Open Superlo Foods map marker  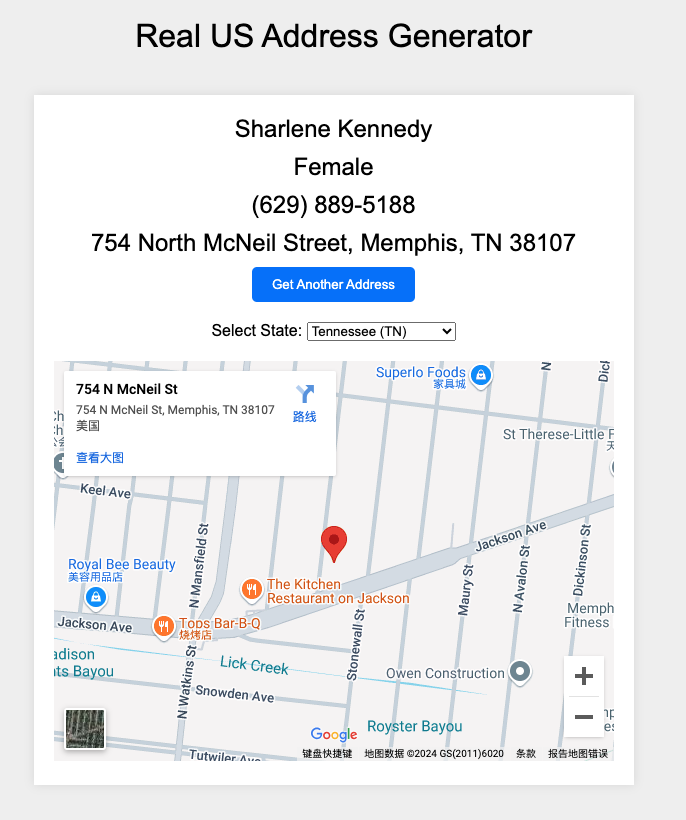coord(480,374)
